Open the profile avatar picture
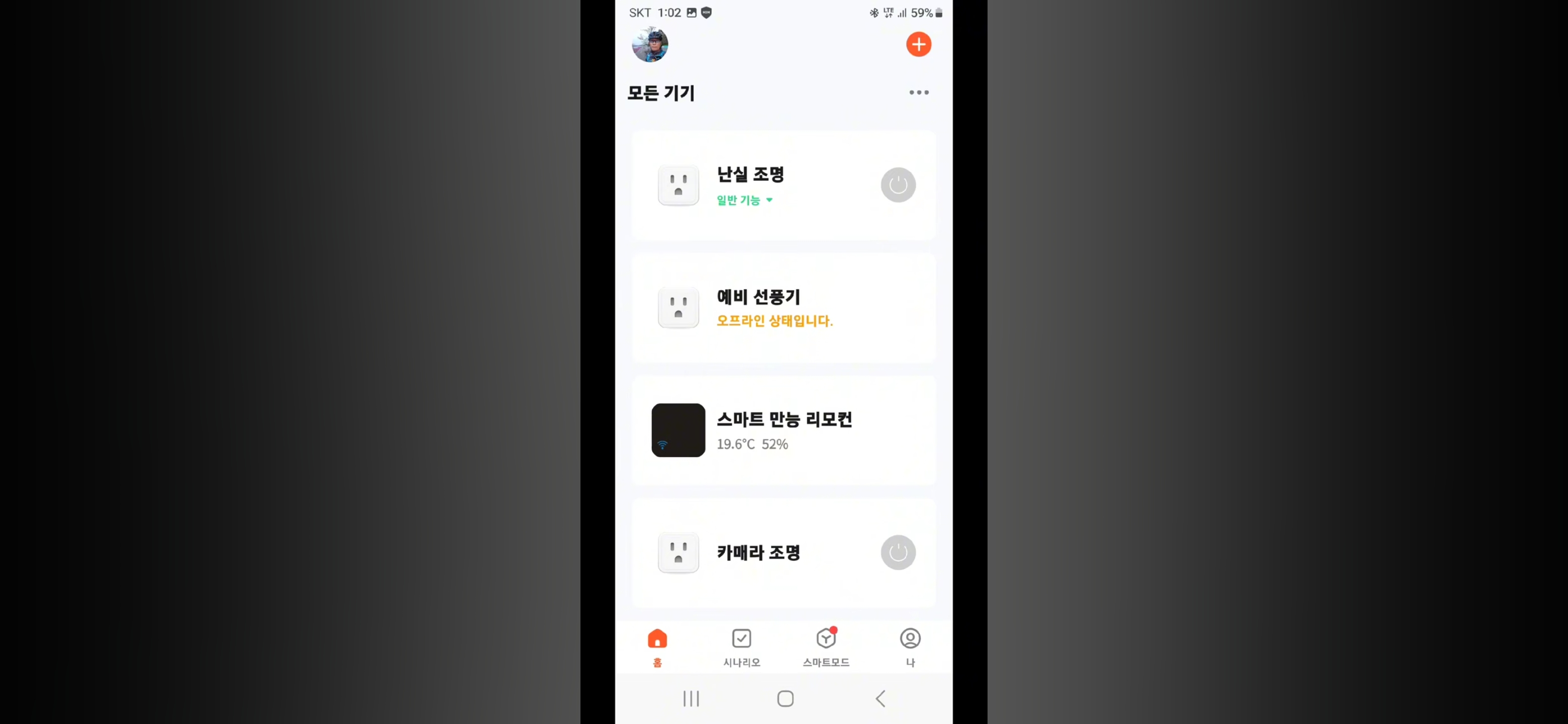This screenshot has width=1568, height=724. [649, 44]
